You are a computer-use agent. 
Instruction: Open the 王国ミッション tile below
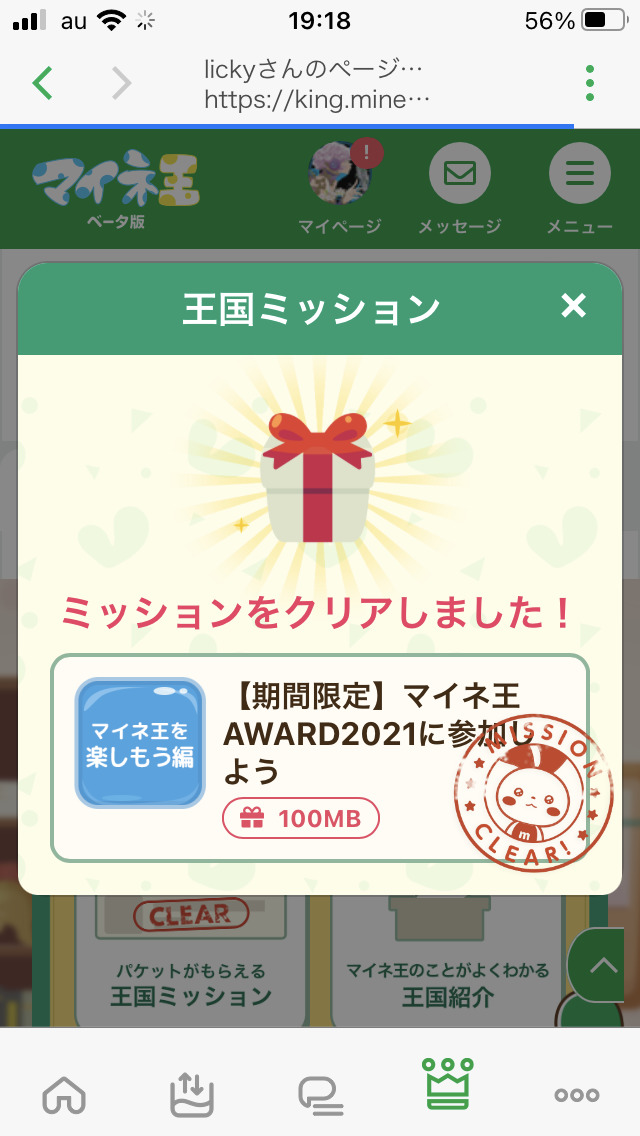190,960
